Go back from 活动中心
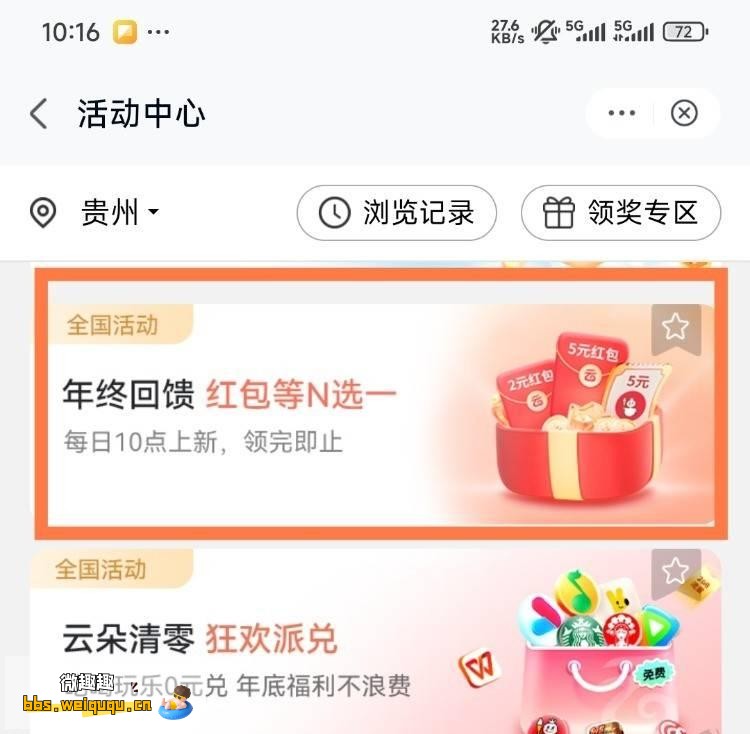 coord(39,114)
